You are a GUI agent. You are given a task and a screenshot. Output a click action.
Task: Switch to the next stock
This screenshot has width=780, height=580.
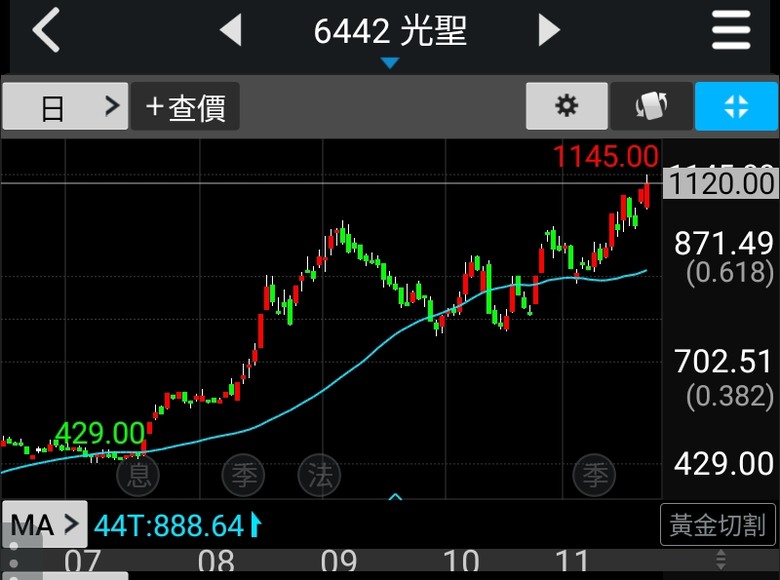pyautogui.click(x=549, y=31)
